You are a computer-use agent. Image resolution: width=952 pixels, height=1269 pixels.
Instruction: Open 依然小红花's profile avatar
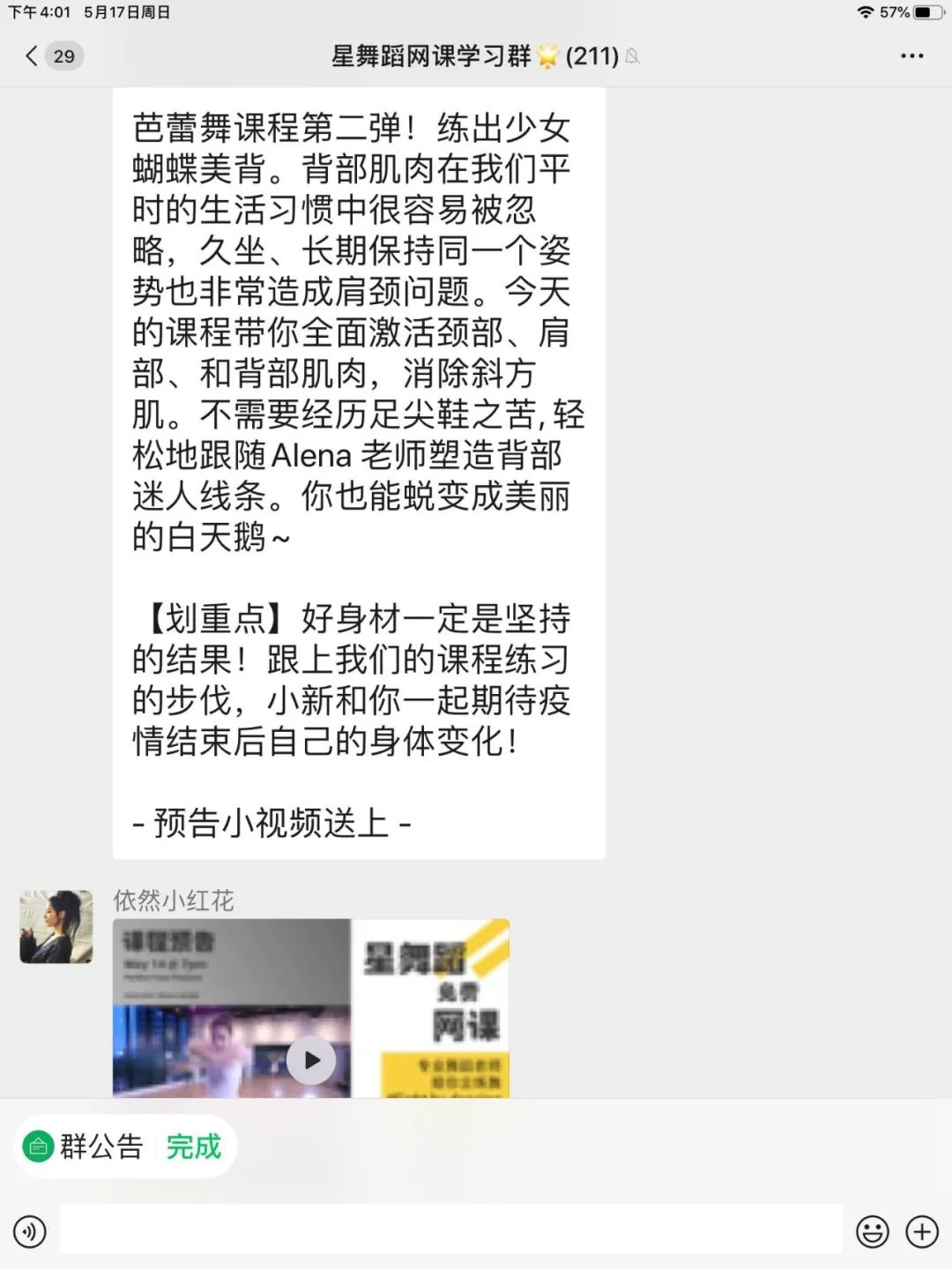[56, 927]
